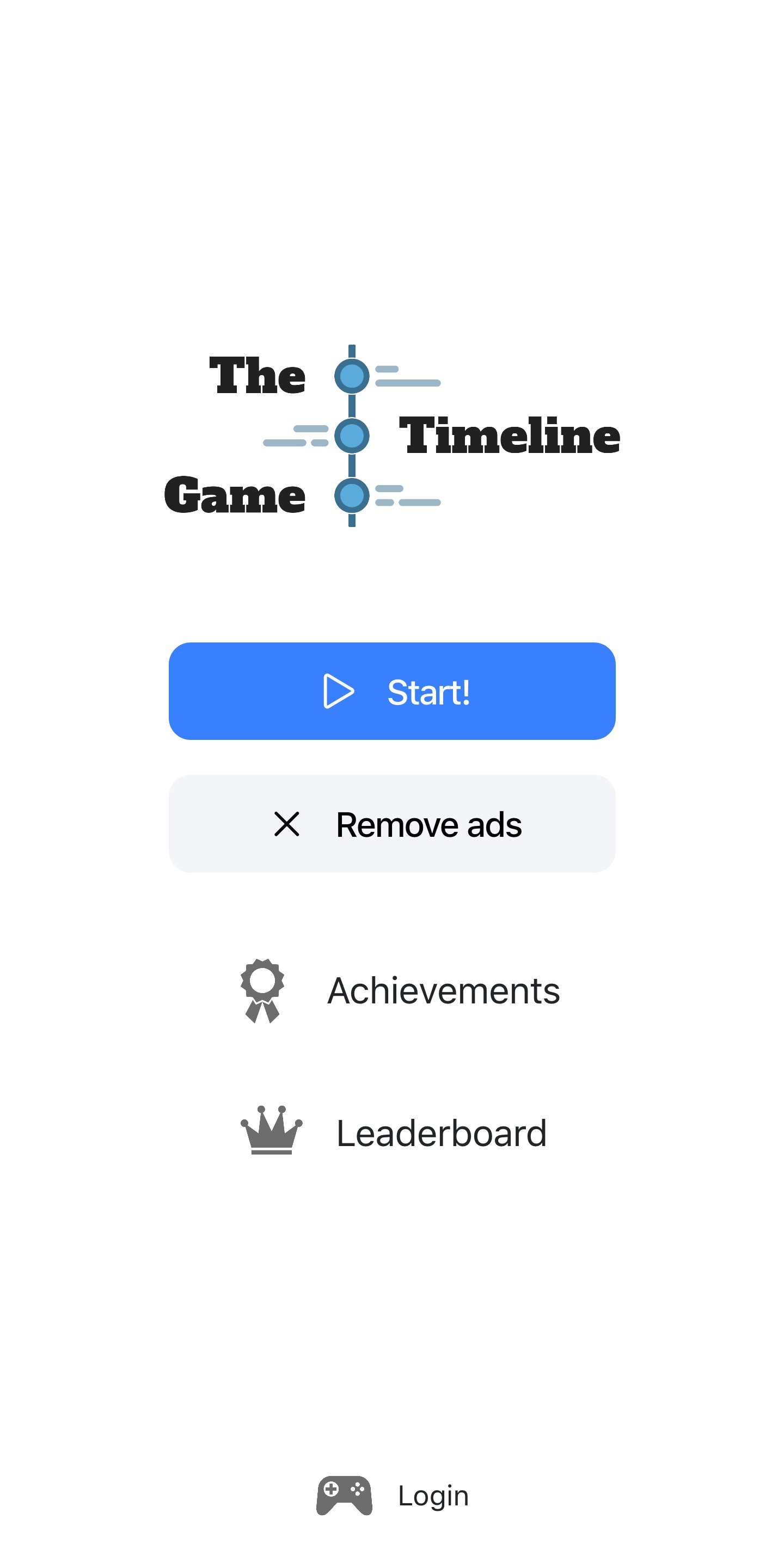This screenshot has height=1568, width=784.
Task: View the Leaderboard
Action: [x=394, y=1133]
